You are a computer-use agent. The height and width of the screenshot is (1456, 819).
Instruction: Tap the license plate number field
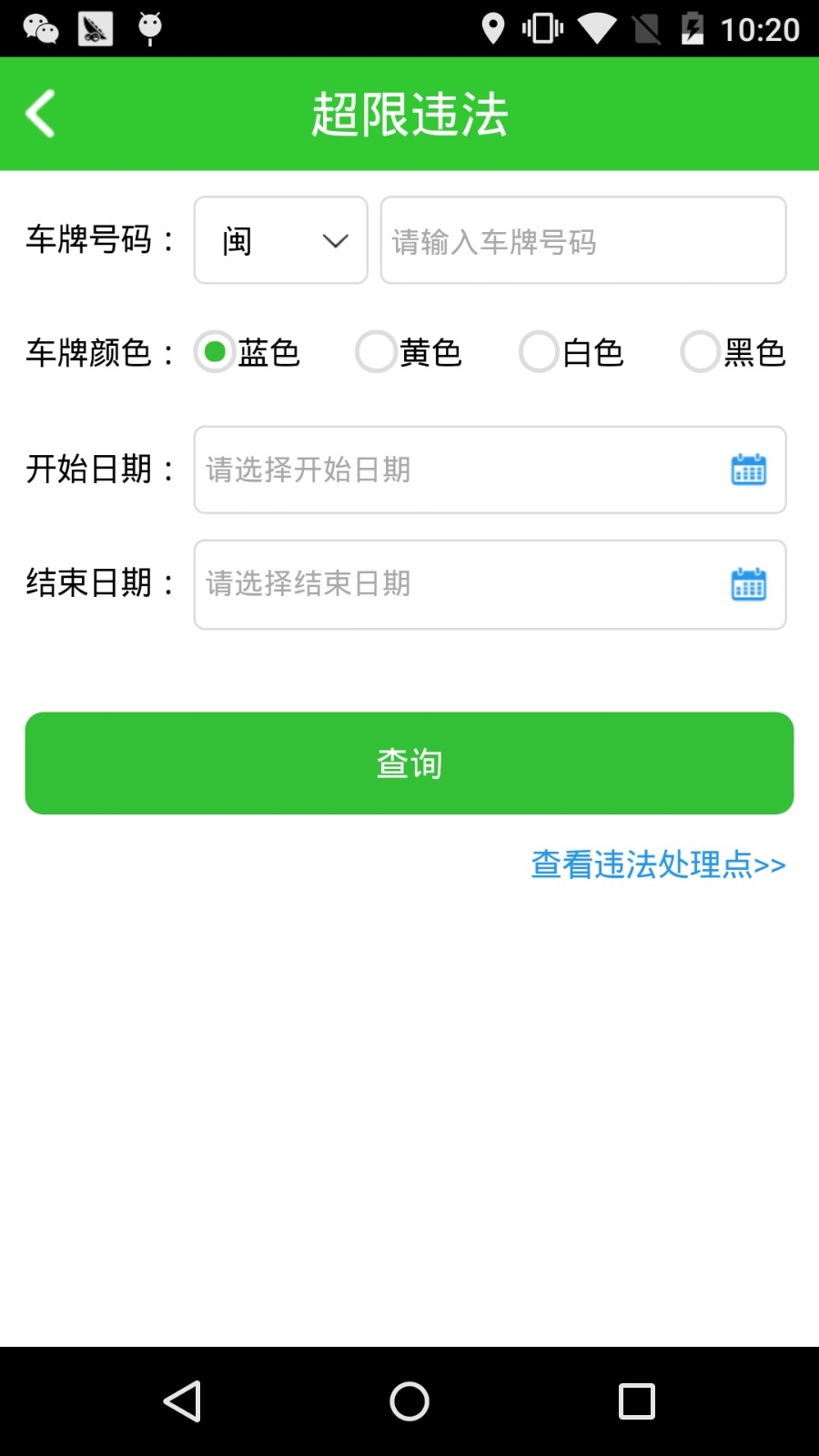coord(583,240)
